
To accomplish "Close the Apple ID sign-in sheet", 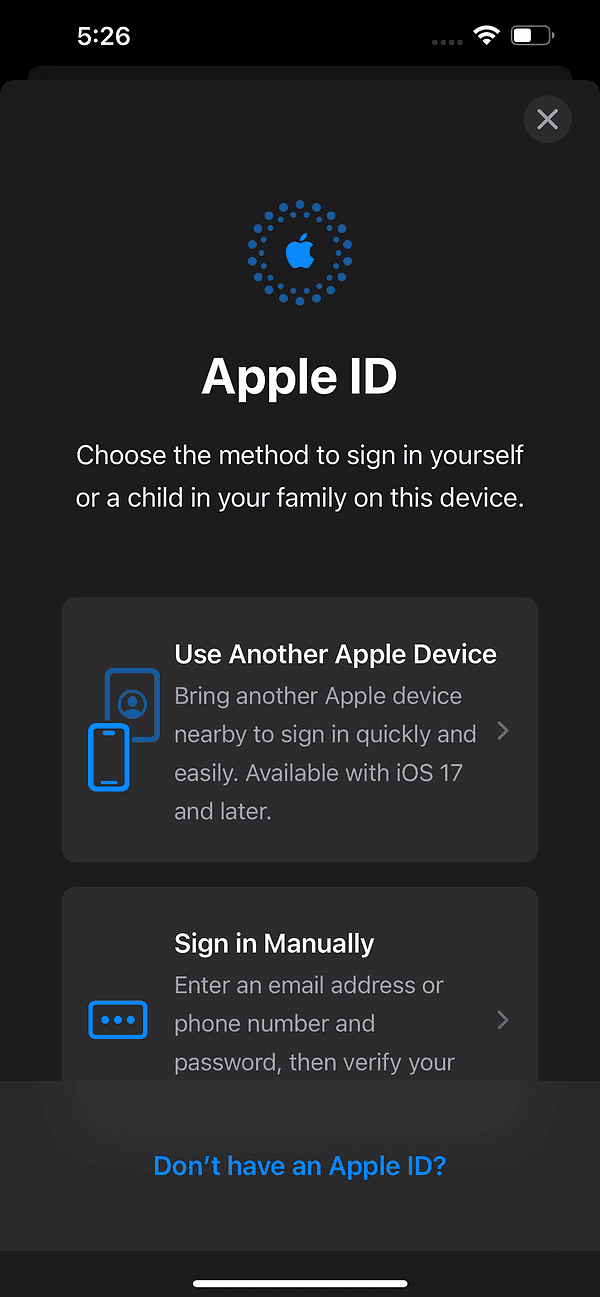I will tap(547, 120).
